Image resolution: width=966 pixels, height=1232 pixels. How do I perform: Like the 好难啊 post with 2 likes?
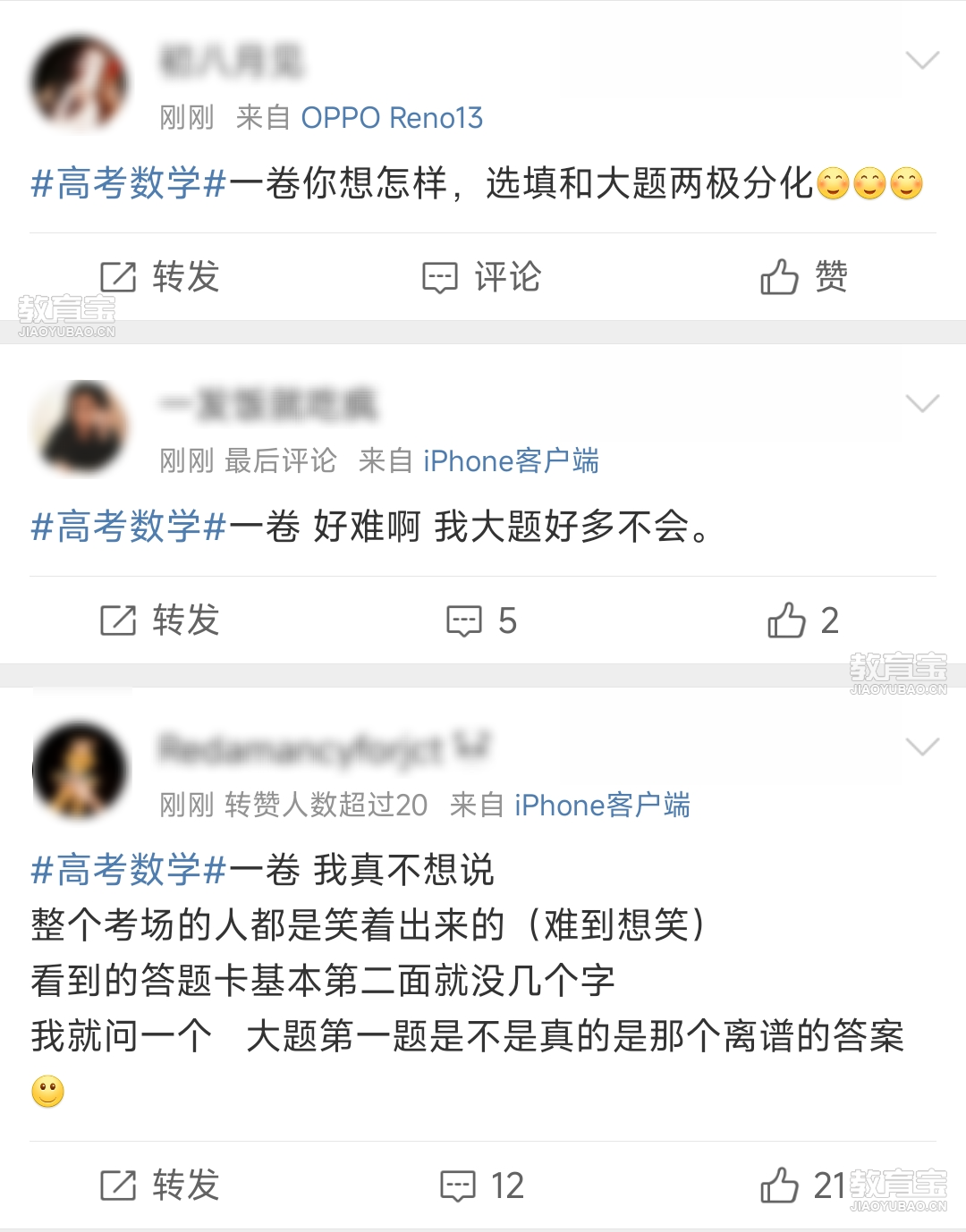803,620
